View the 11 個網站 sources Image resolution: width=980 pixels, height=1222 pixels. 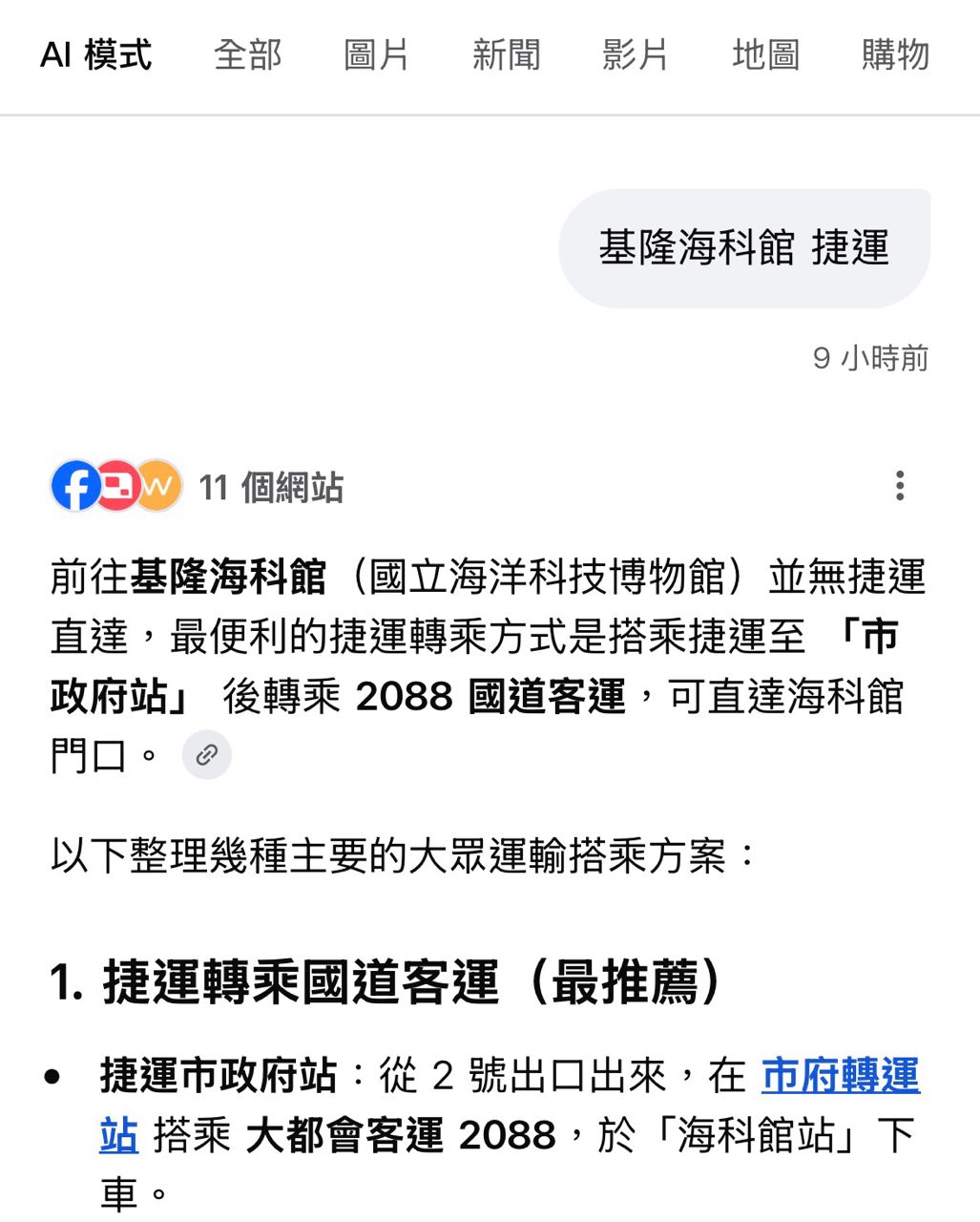[270, 487]
